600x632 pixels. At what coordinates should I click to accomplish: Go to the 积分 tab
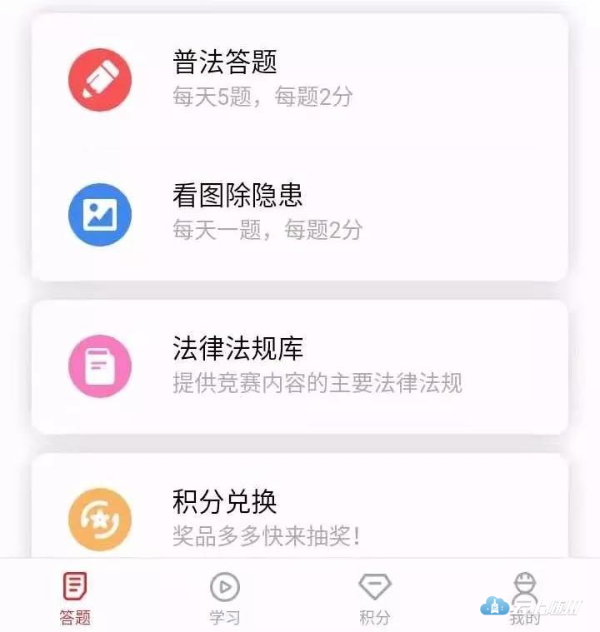pyautogui.click(x=375, y=598)
